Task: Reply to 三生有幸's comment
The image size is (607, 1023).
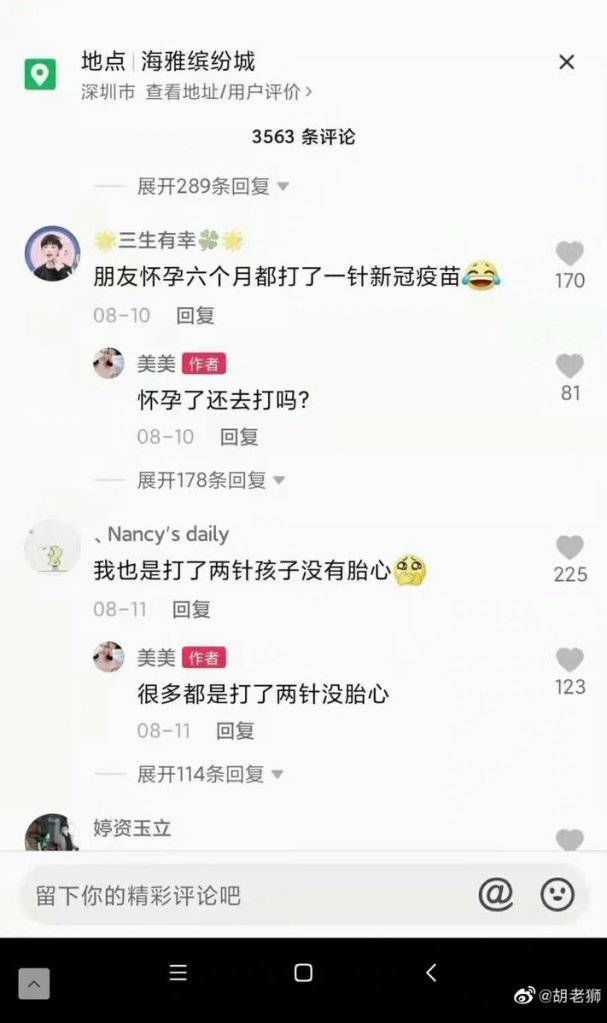Action: (195, 315)
